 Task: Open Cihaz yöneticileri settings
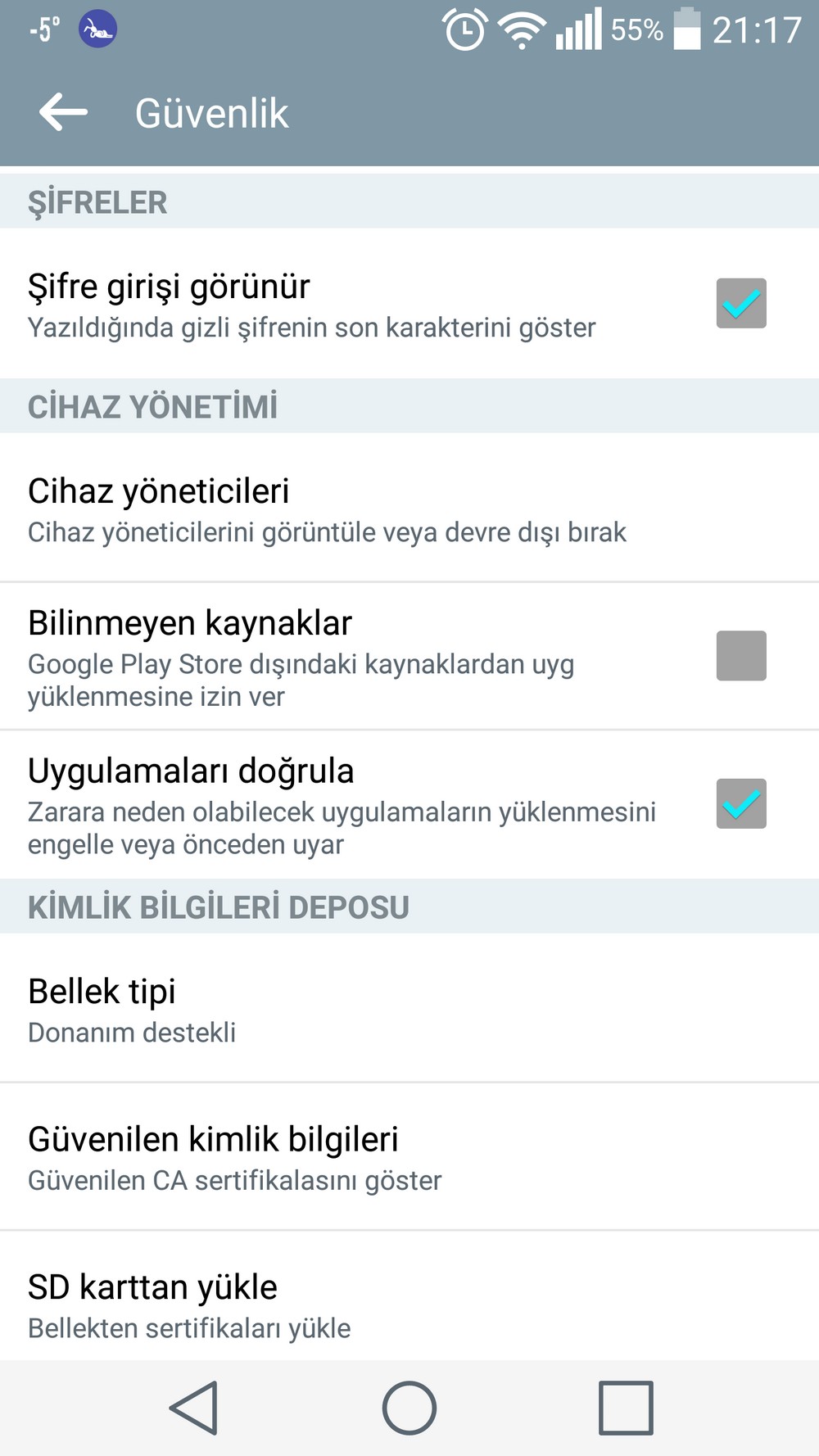coord(328,508)
